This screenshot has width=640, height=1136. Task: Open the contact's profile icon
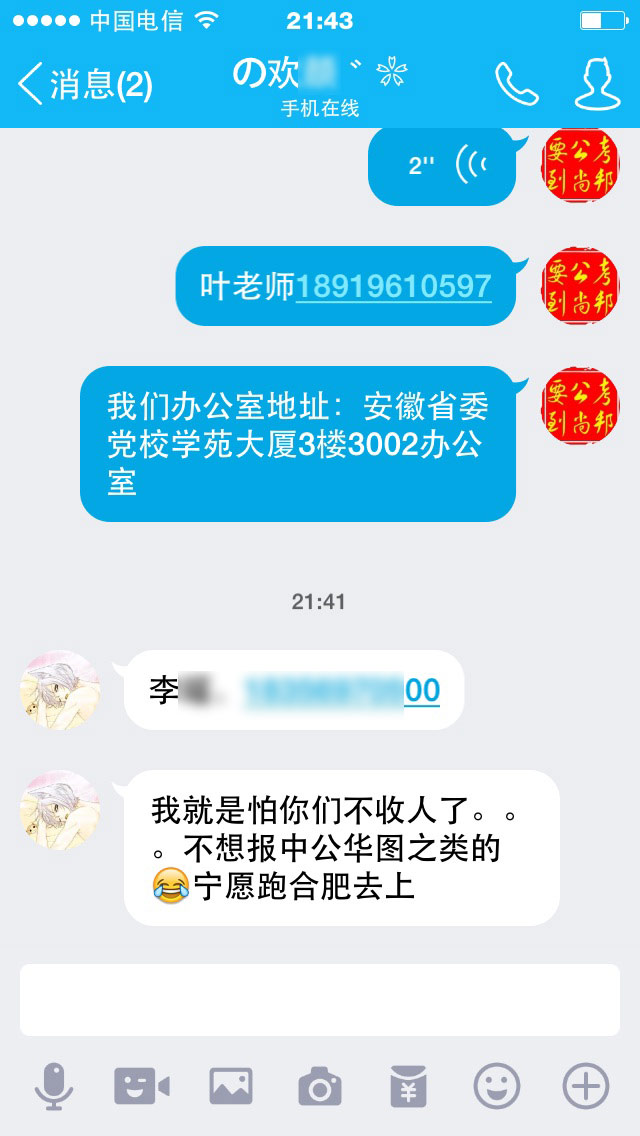596,84
